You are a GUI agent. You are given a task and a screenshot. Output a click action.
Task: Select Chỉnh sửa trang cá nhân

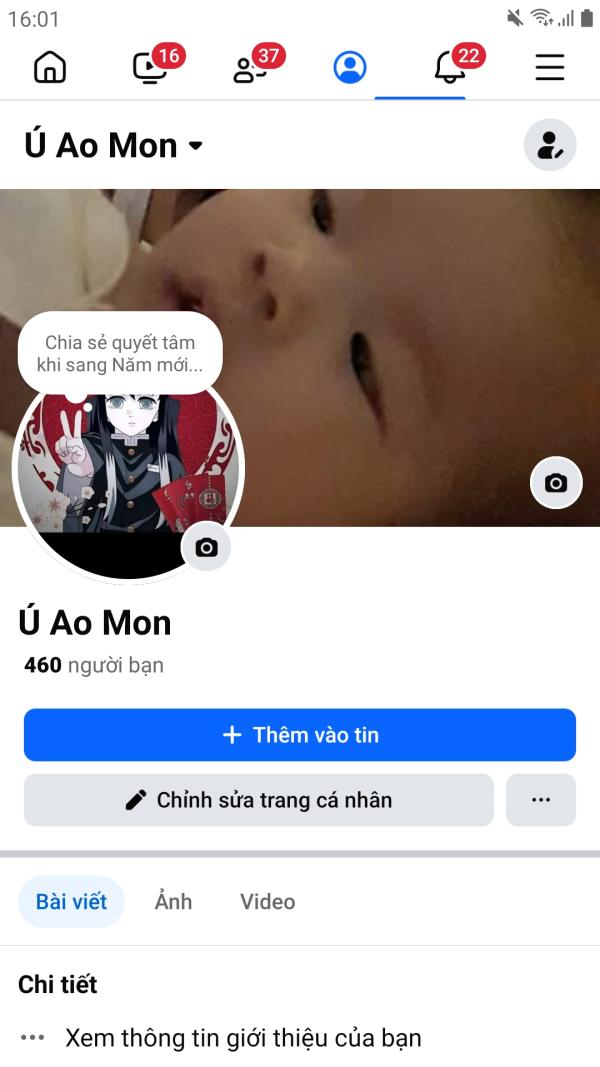(x=259, y=800)
